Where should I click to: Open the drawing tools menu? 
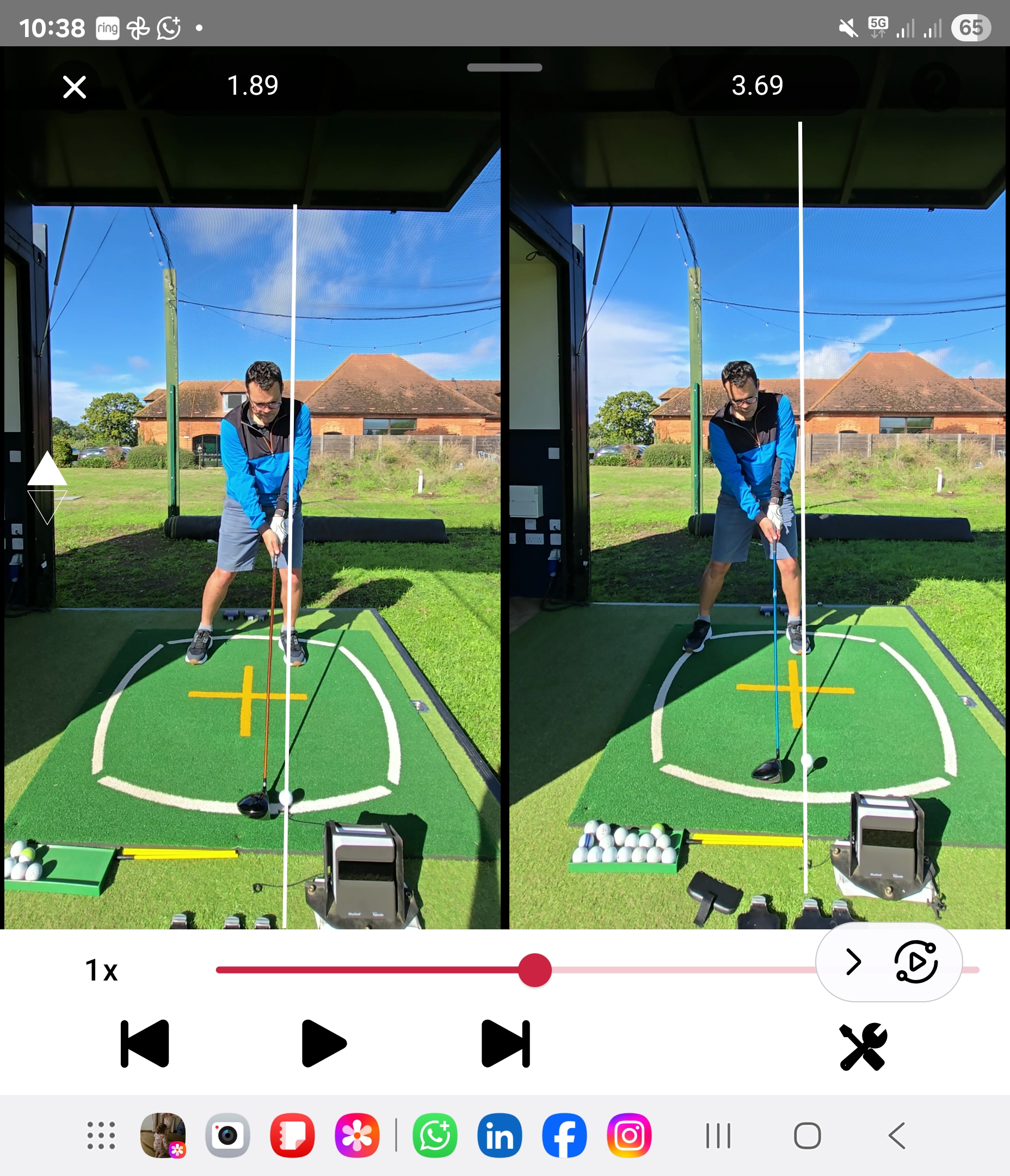(863, 1046)
